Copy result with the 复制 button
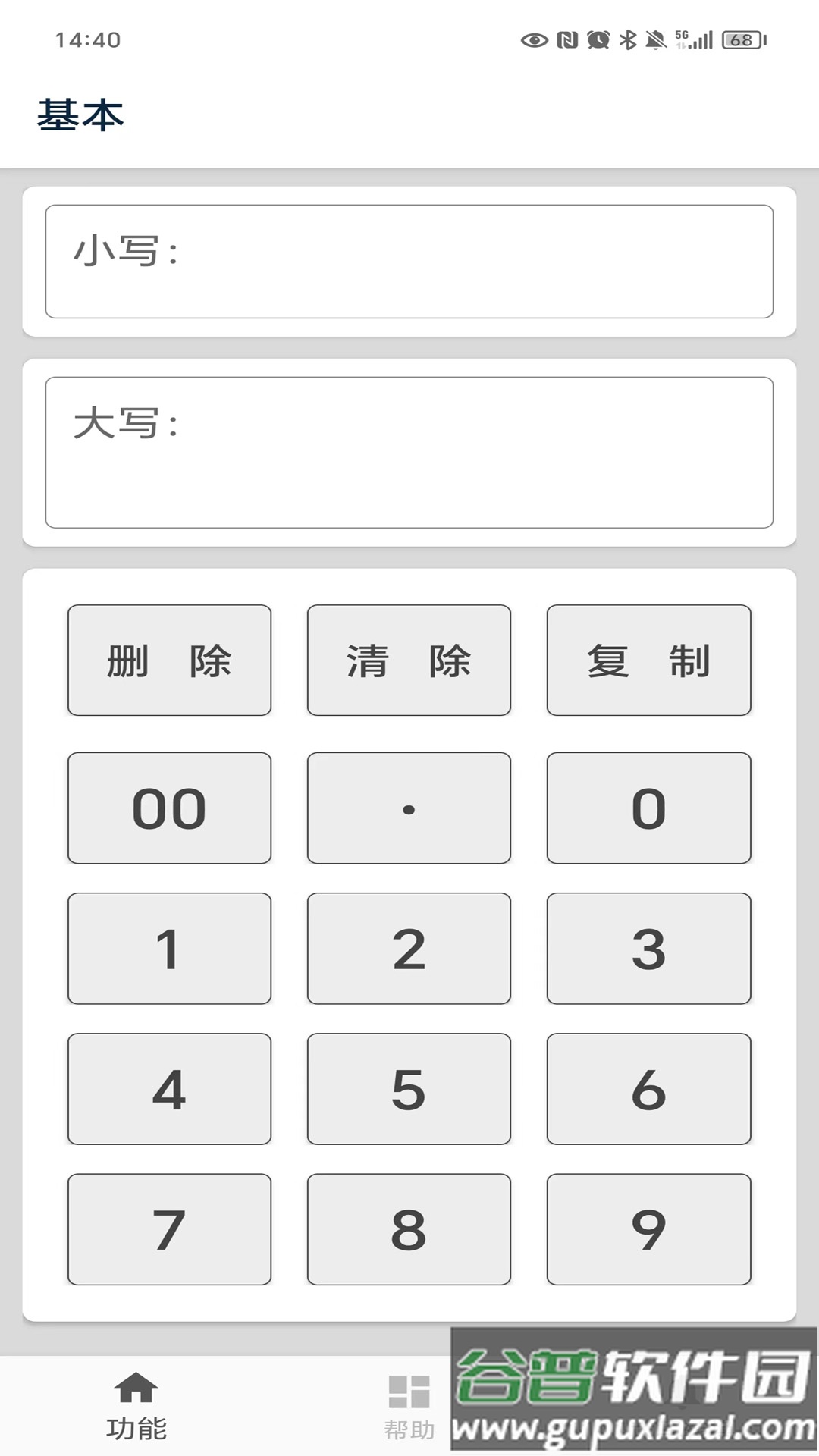Screen dimensions: 819x1456 click(x=648, y=660)
